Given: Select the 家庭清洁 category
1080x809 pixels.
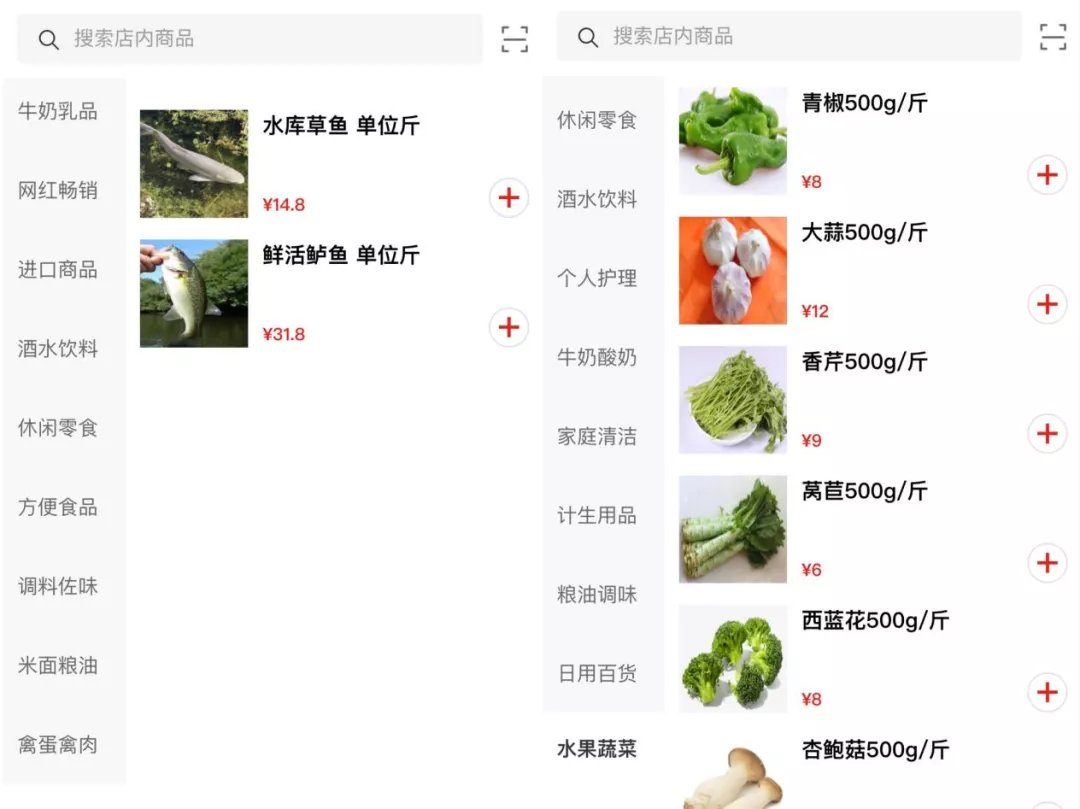Looking at the screenshot, I should 597,436.
